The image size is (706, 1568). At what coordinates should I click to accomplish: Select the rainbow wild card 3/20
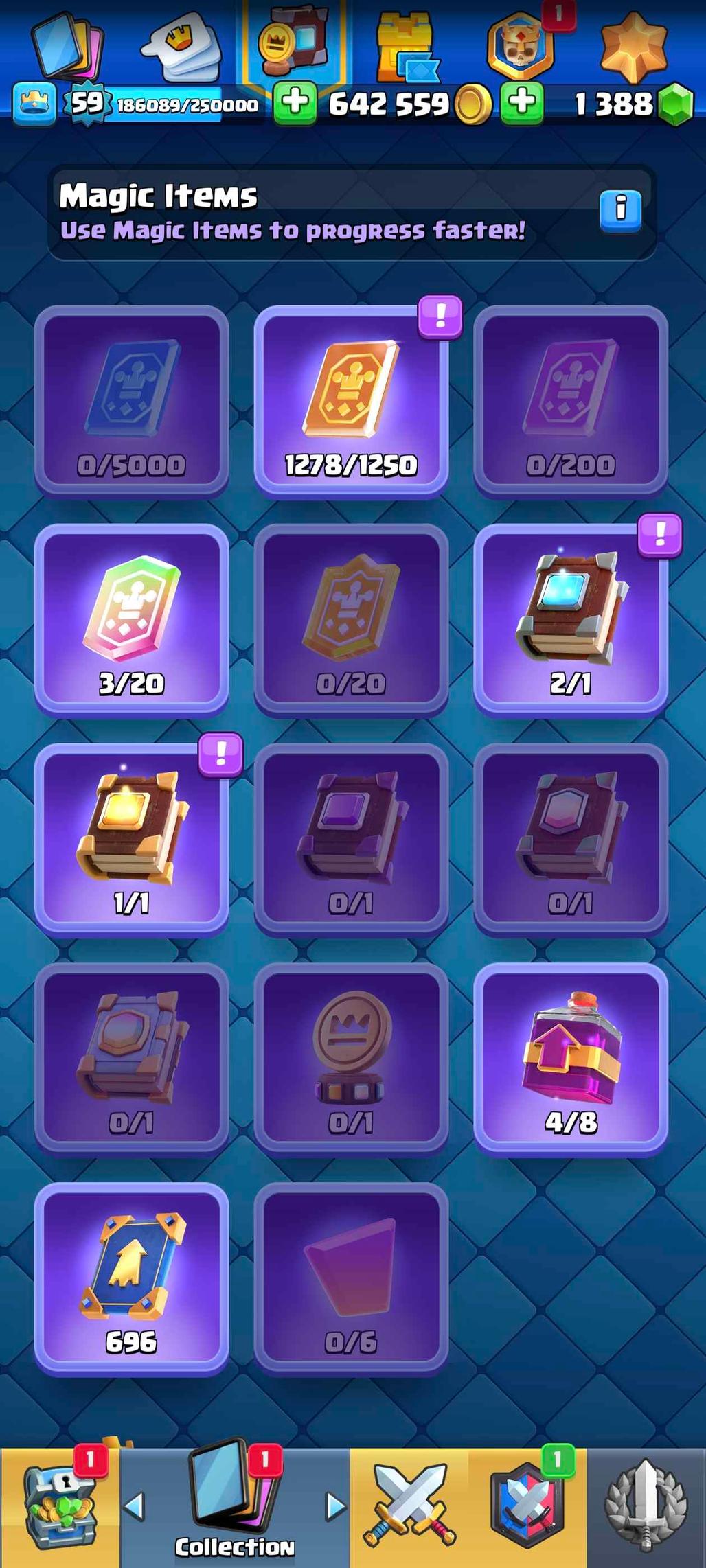coord(131,621)
